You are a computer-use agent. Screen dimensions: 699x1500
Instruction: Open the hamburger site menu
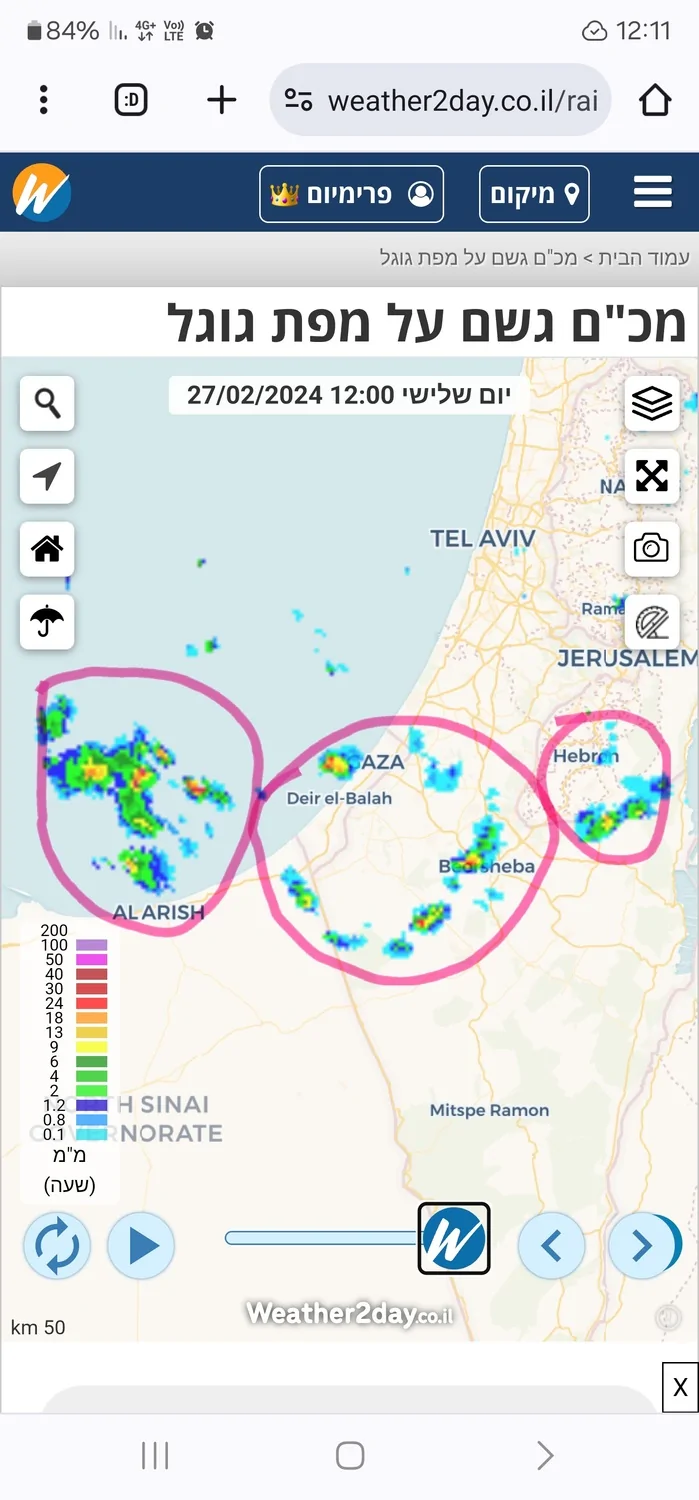[652, 193]
